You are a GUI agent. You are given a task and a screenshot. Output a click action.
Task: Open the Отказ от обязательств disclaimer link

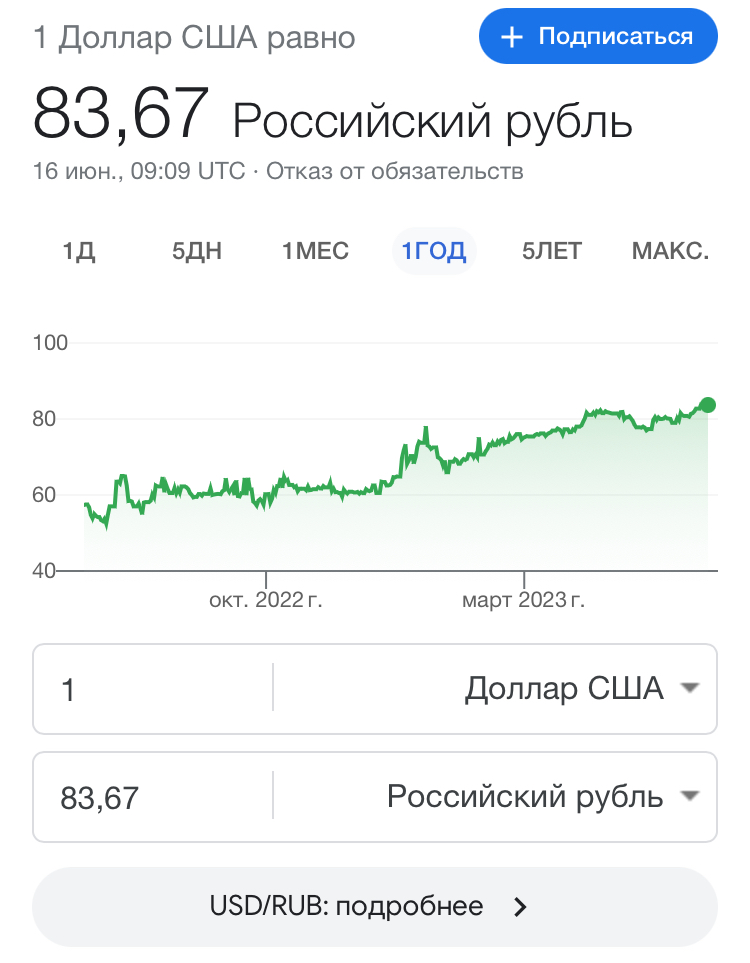tap(393, 171)
